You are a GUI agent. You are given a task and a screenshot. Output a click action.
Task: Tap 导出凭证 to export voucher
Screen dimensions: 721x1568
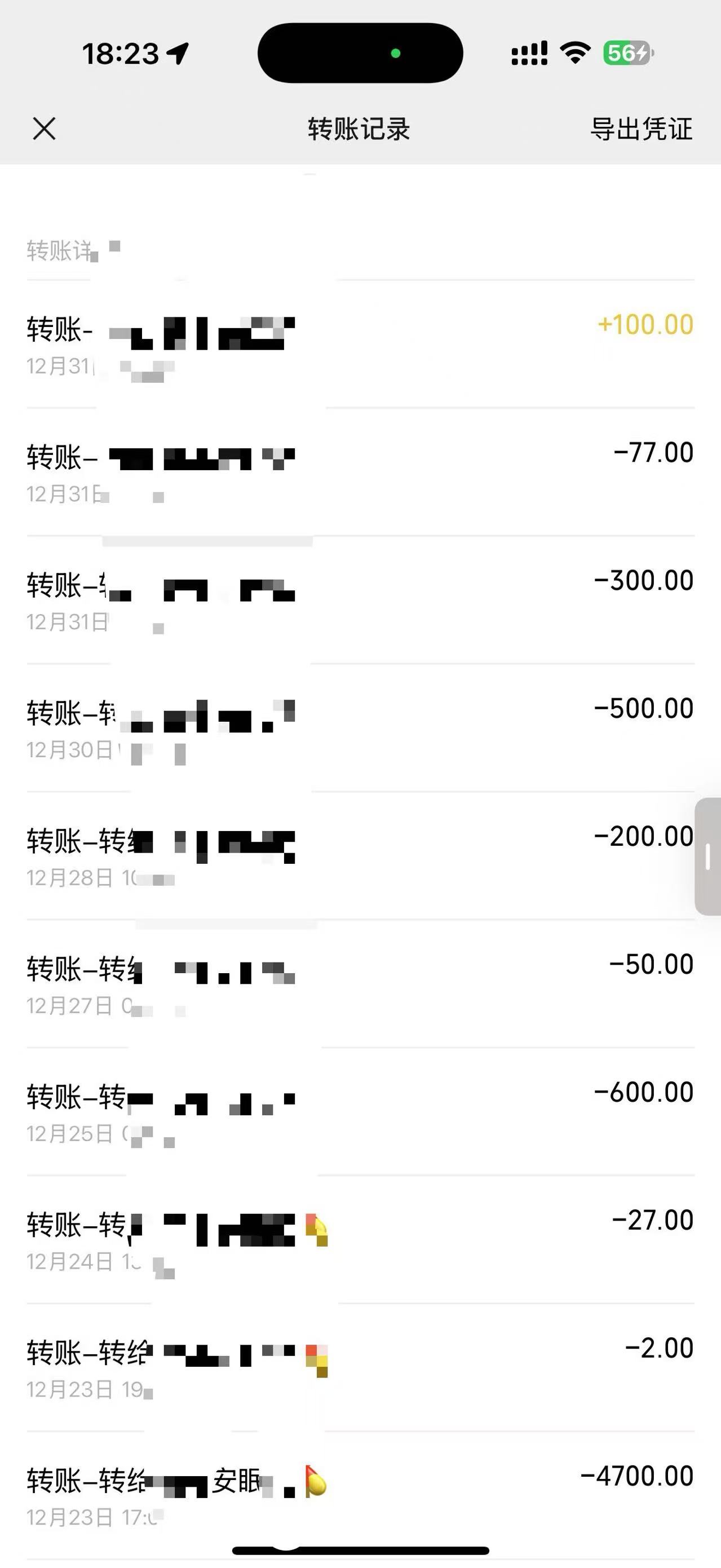point(642,129)
